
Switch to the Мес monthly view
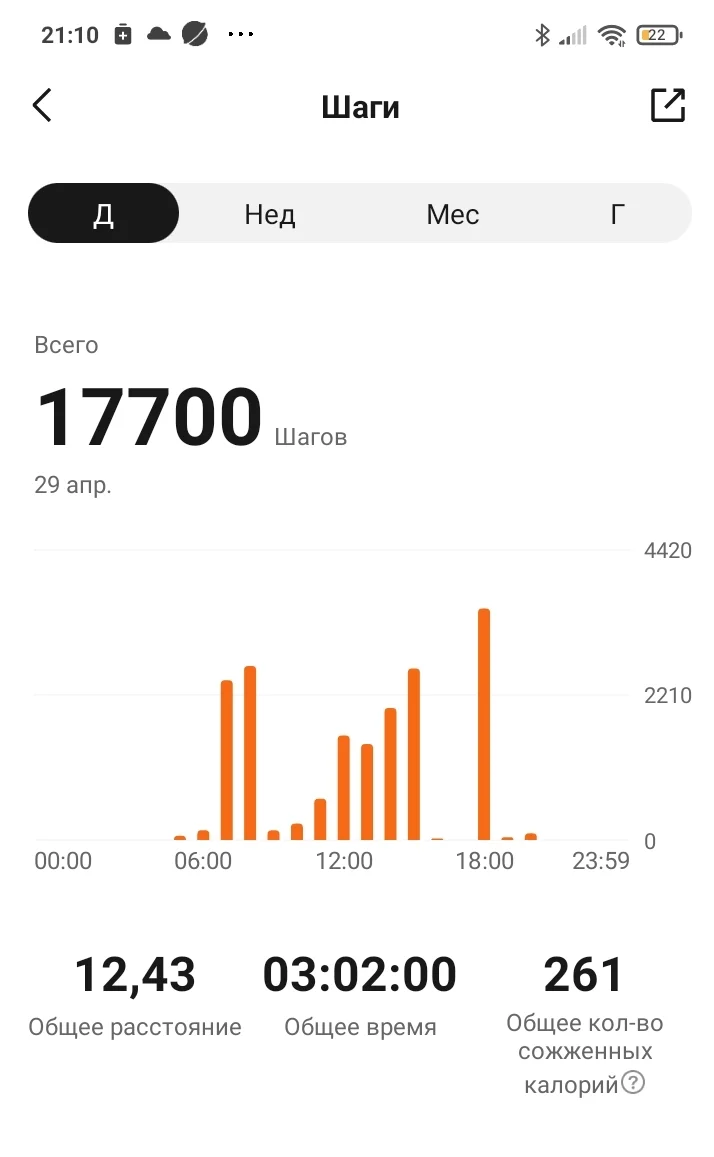click(x=452, y=214)
